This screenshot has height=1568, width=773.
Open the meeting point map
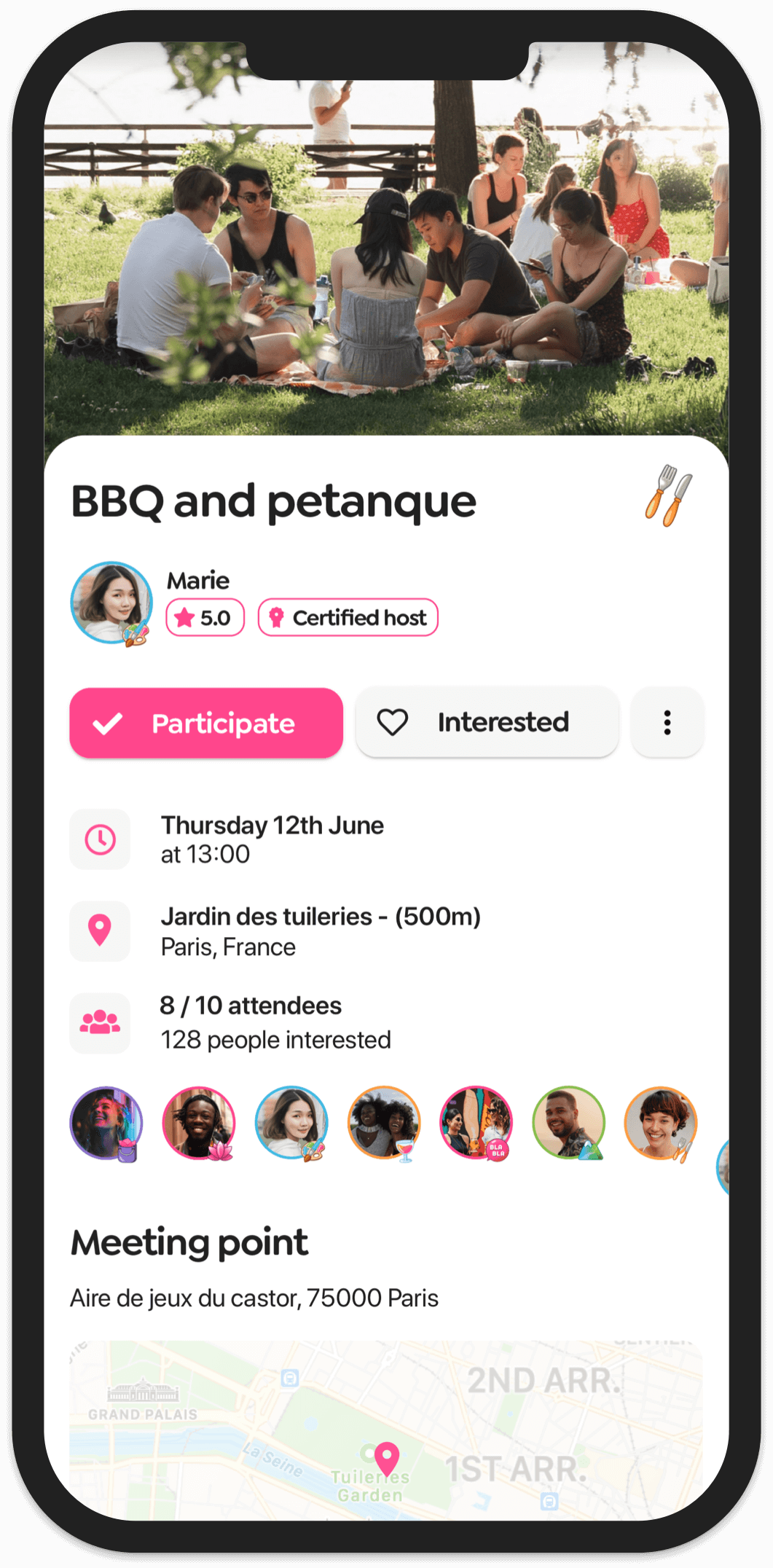[386, 1430]
